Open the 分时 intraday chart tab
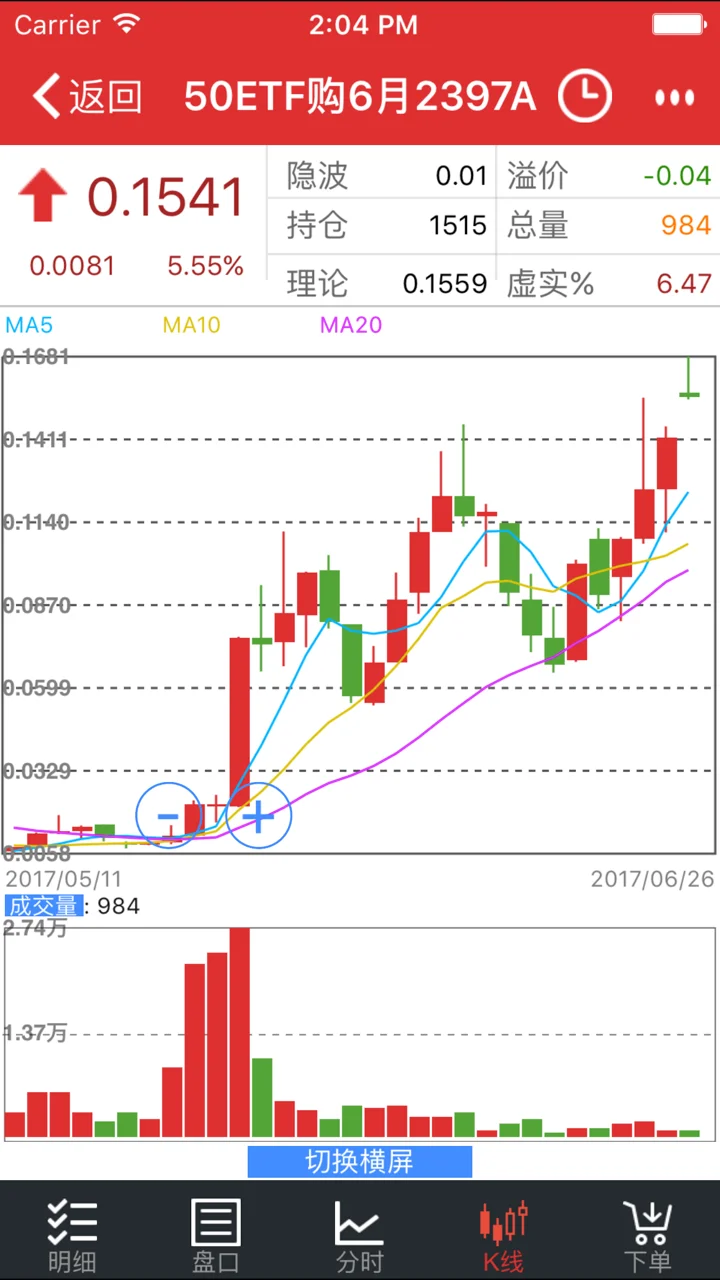 360,1236
